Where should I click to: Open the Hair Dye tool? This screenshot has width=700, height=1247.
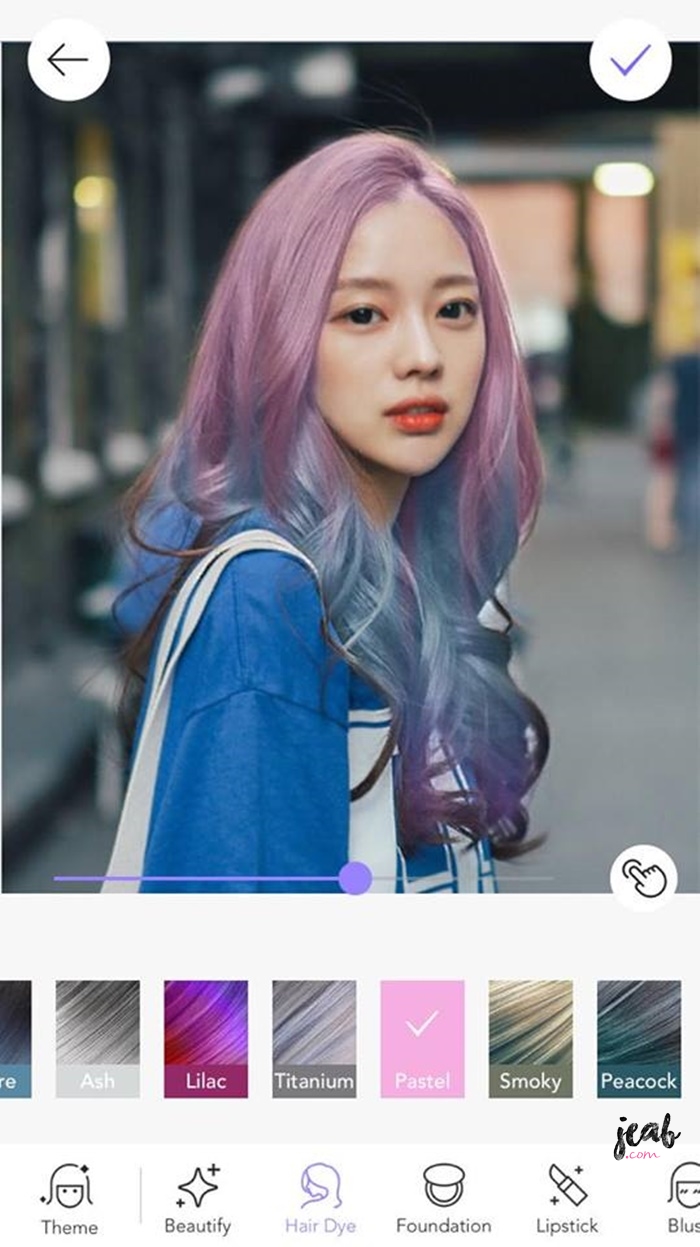click(x=320, y=1198)
